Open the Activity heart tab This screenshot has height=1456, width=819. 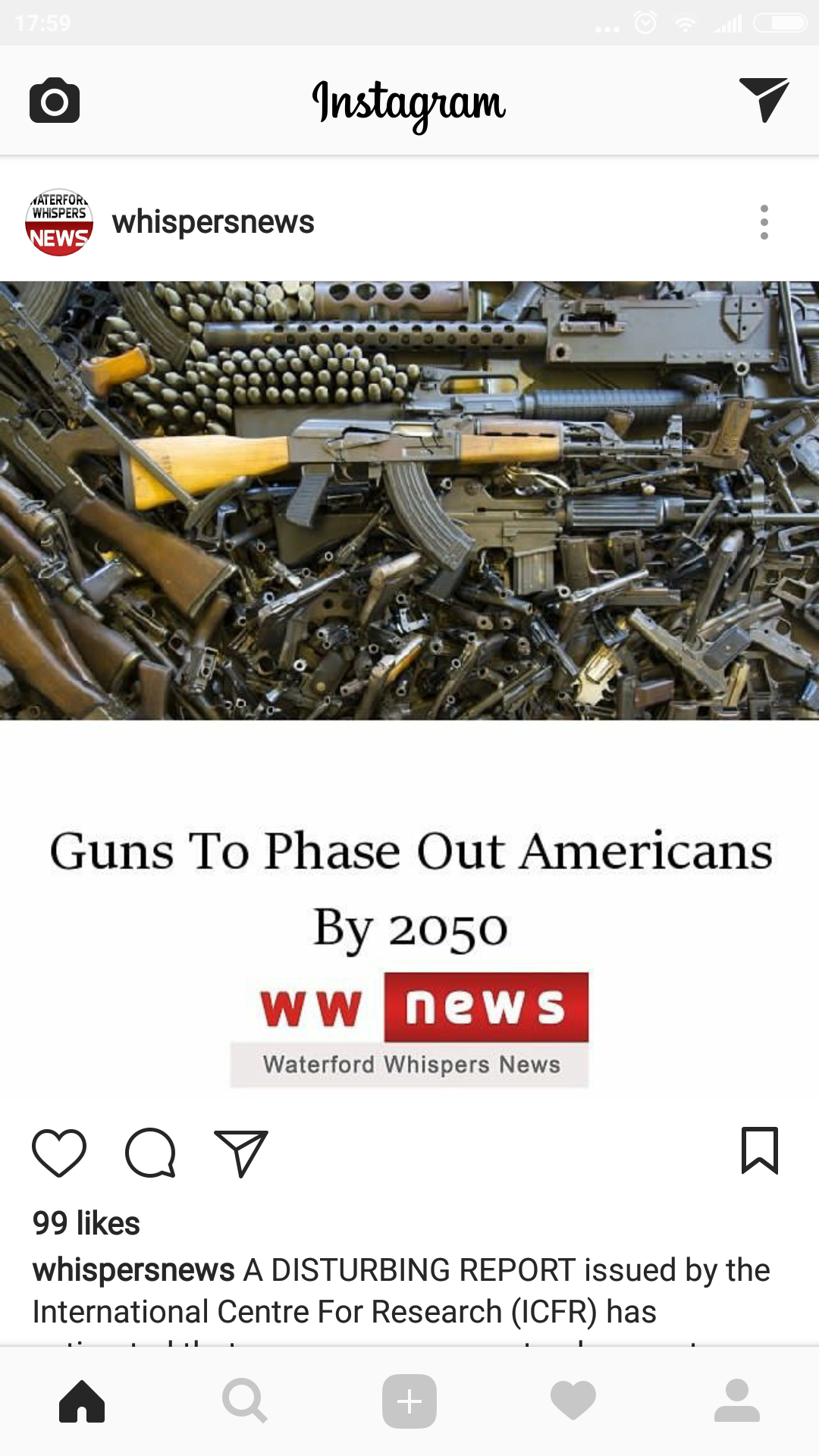573,1401
